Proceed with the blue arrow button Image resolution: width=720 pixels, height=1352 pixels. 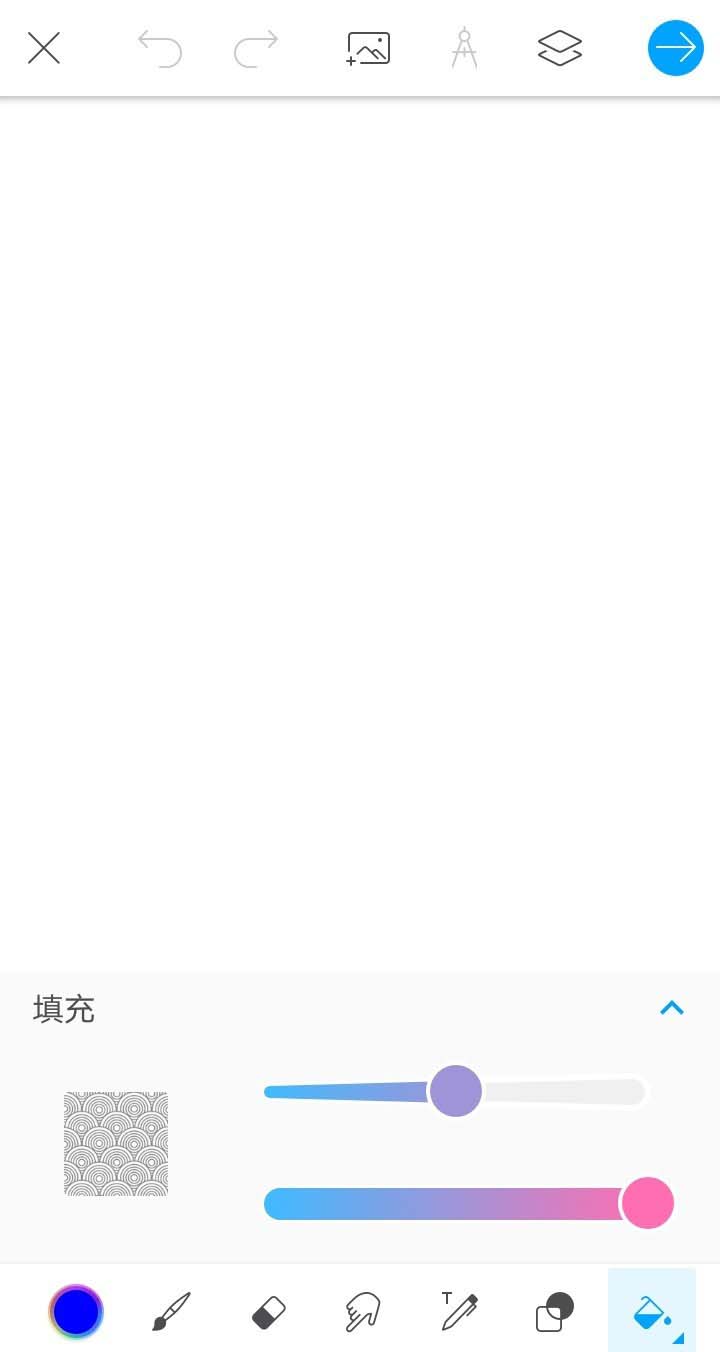coord(676,48)
